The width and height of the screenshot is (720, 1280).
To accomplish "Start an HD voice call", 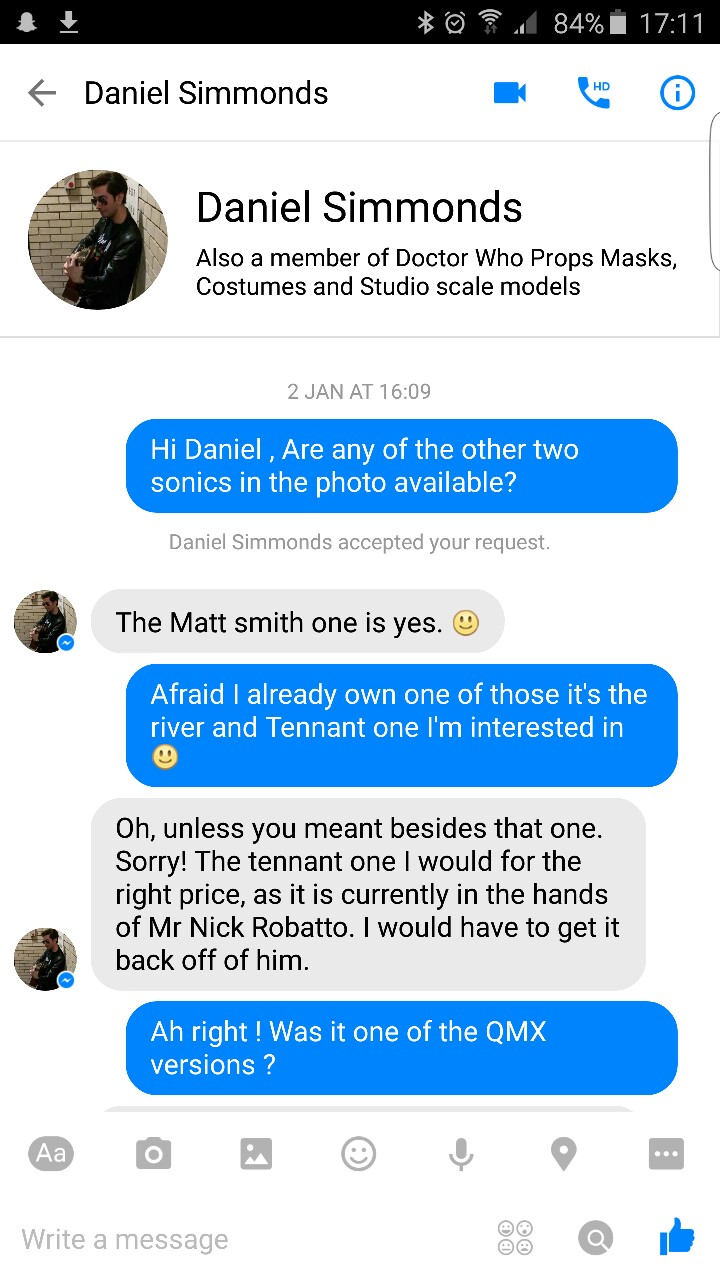I will click(x=593, y=93).
